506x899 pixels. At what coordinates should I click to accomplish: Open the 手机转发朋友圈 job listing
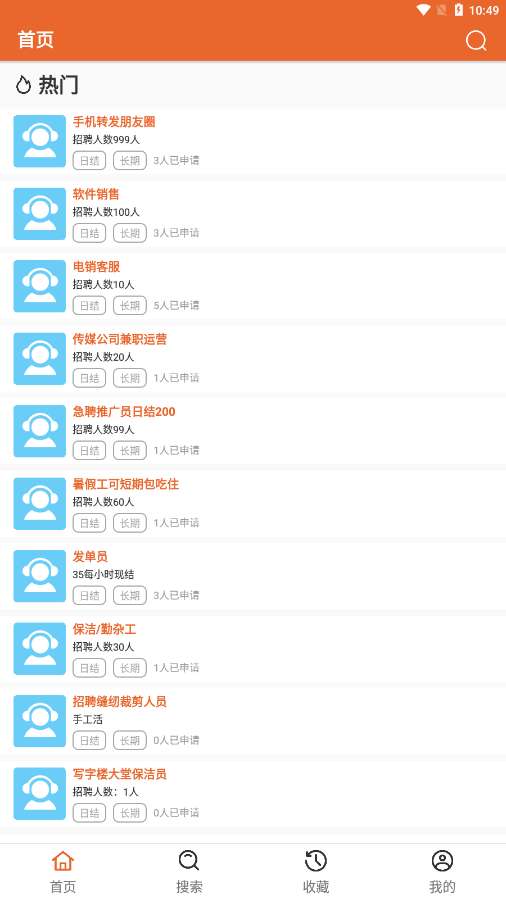[x=253, y=141]
